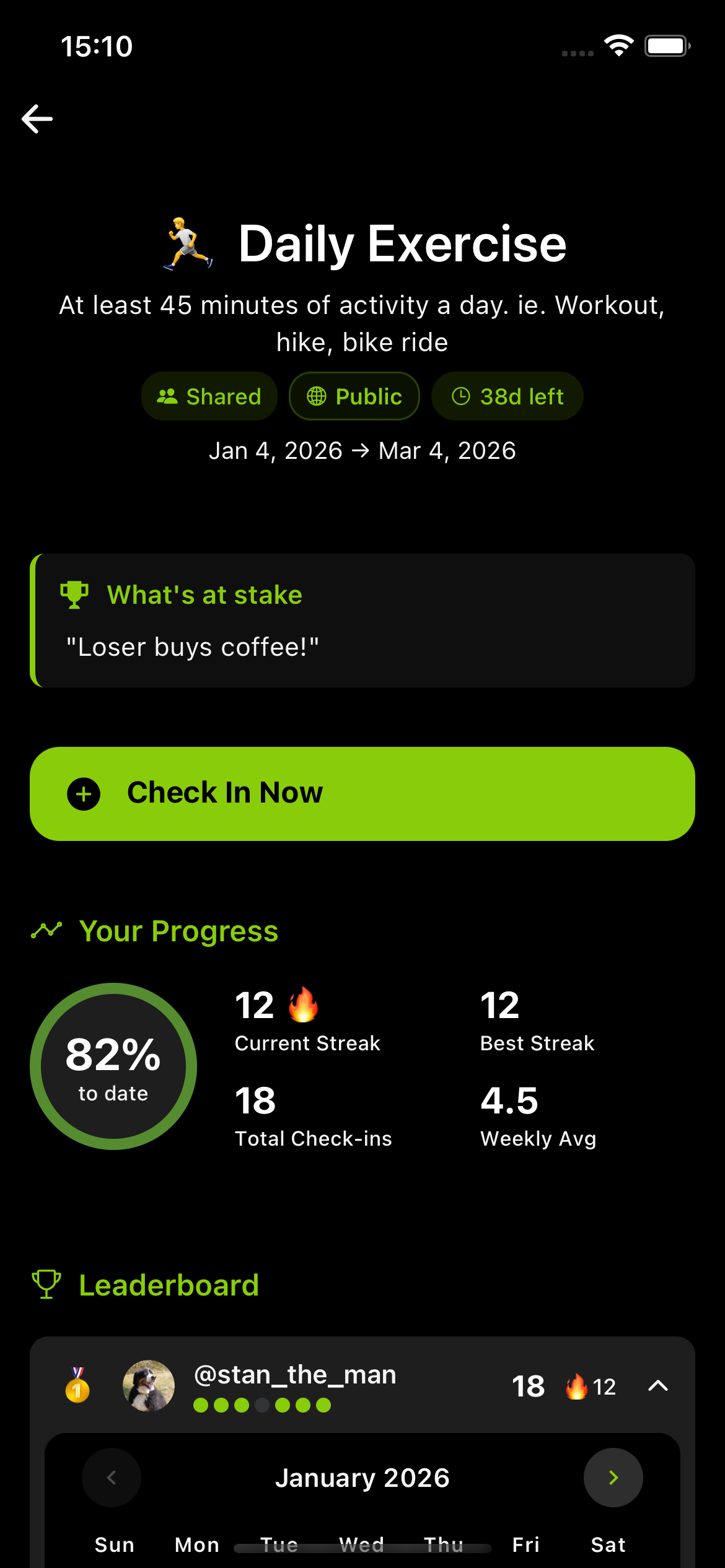Open @stan_the_man's profile picture
Viewport: 725px width, 1568px height.
[149, 1386]
